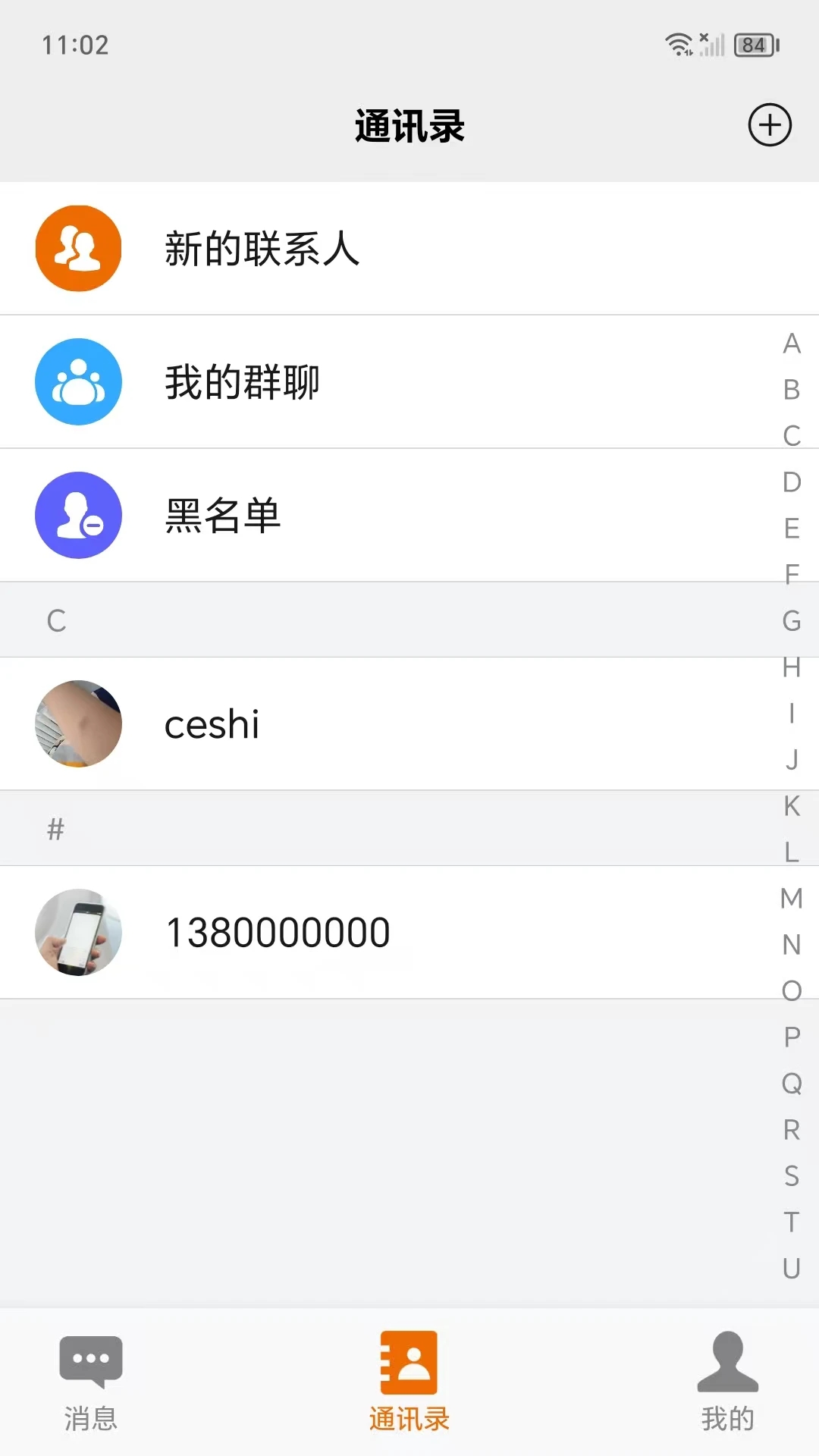
Task: Open the add contact plus icon
Action: click(769, 126)
